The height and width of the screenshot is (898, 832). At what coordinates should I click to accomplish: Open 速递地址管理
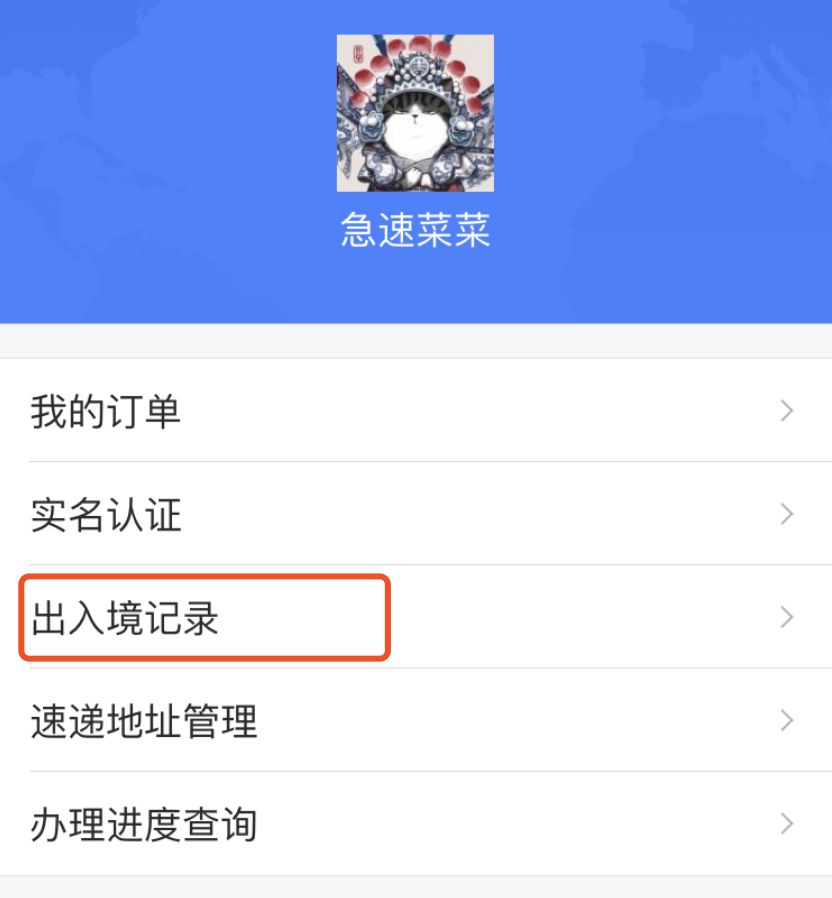click(x=415, y=721)
